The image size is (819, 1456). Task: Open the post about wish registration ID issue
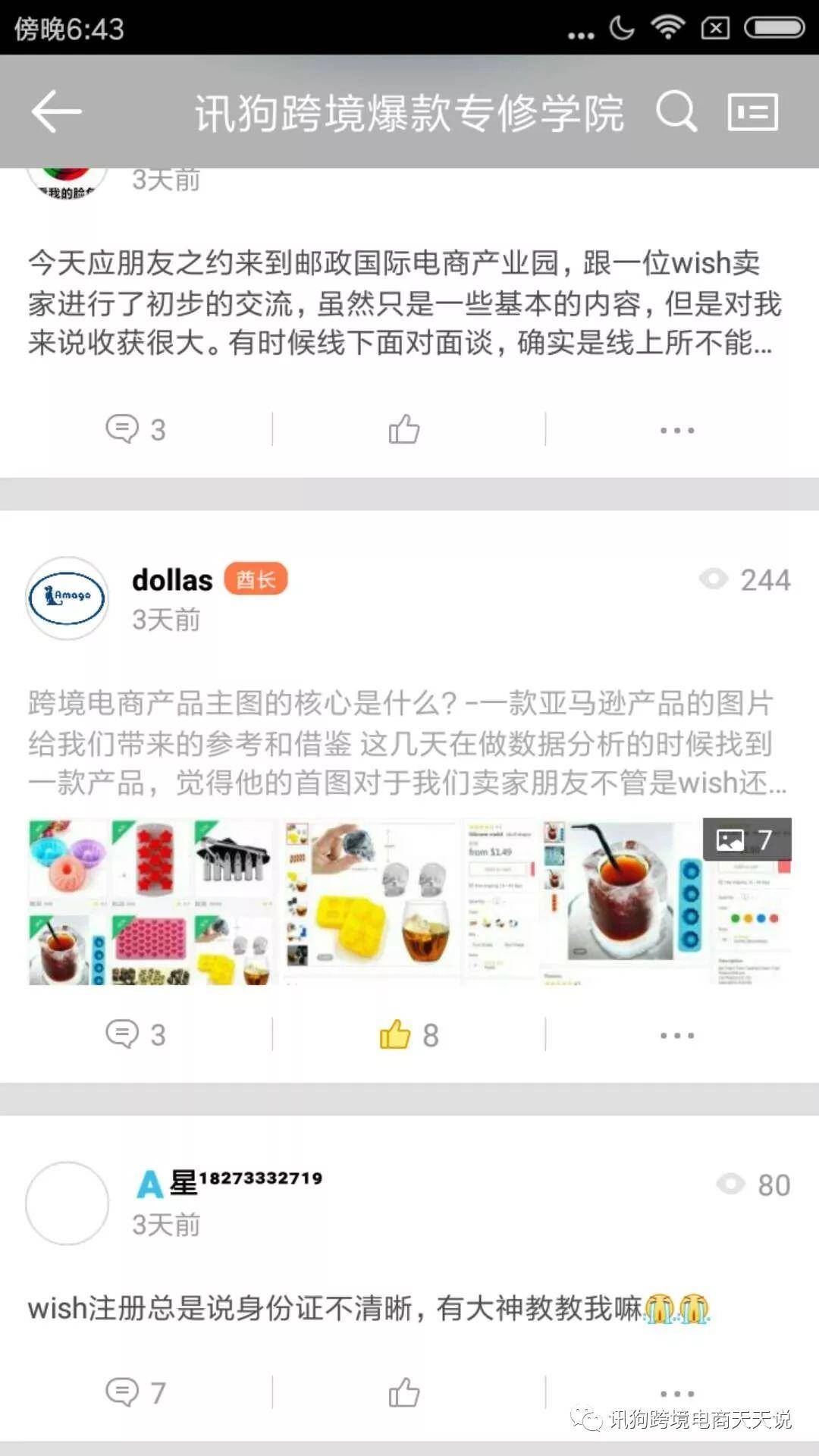click(368, 1309)
